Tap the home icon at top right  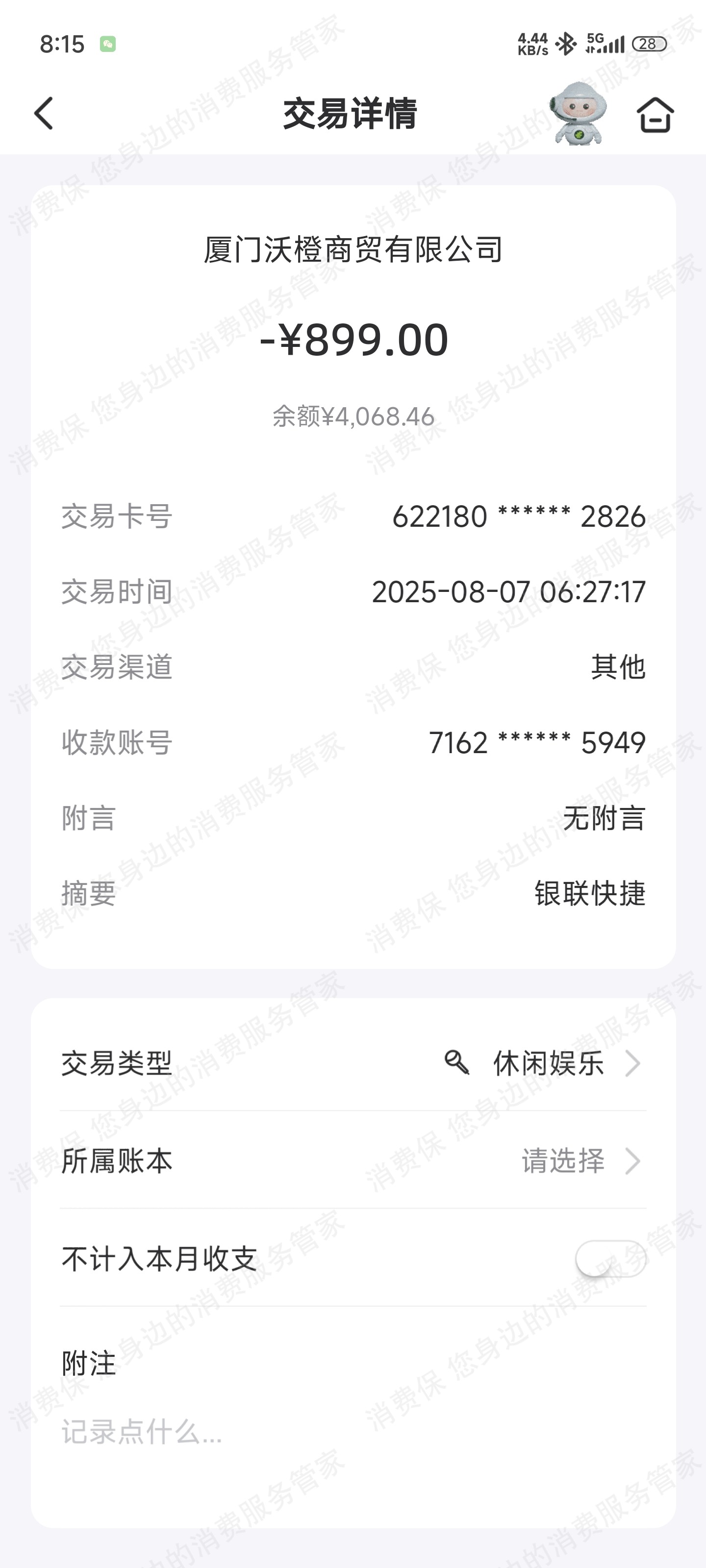tap(655, 115)
